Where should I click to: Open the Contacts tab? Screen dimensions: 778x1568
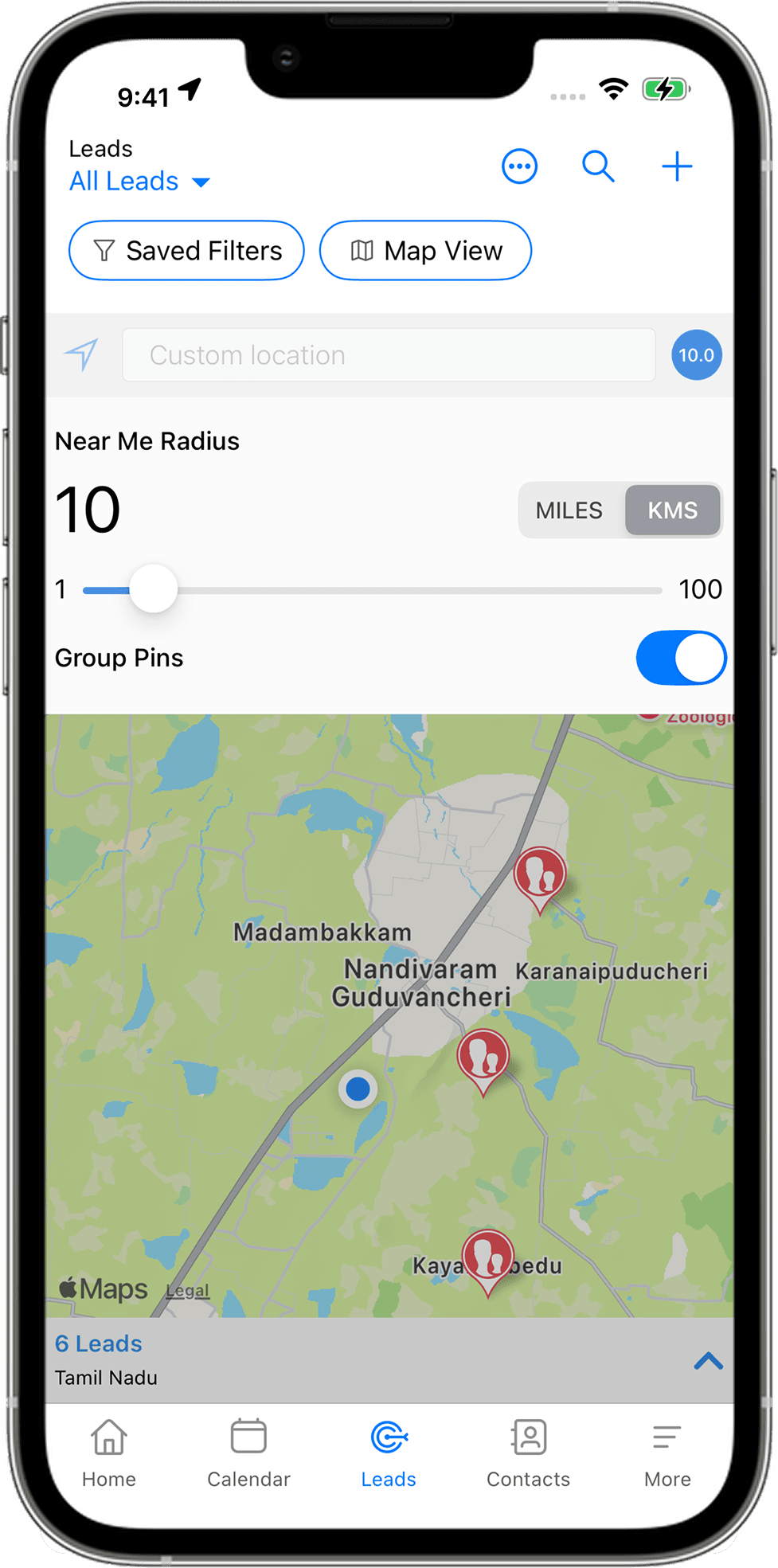click(x=528, y=1453)
